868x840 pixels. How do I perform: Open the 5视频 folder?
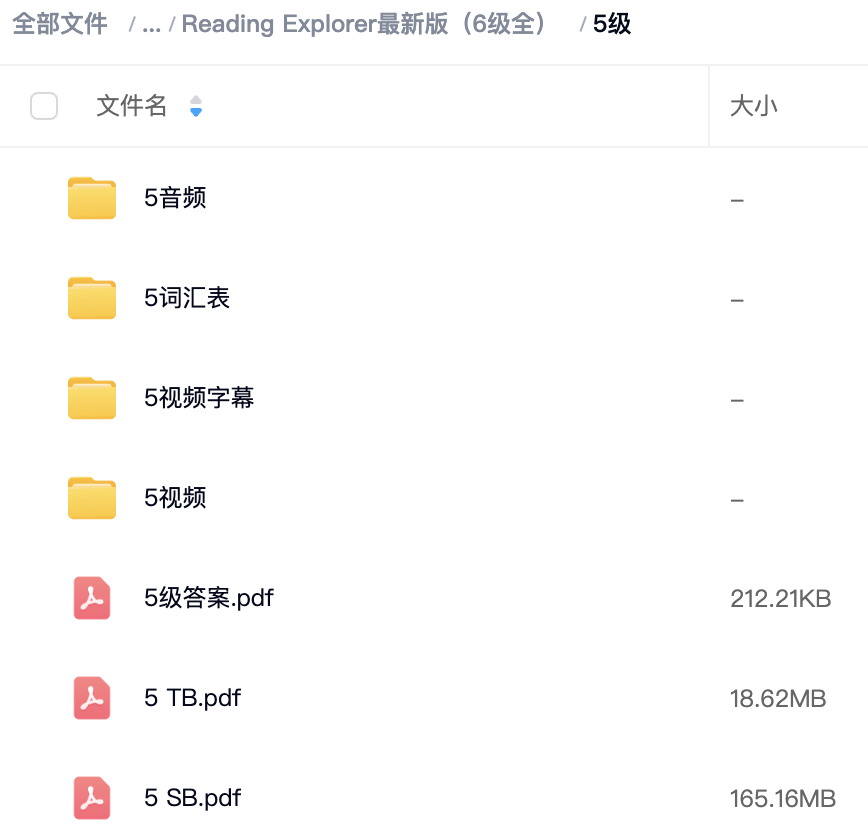[175, 498]
